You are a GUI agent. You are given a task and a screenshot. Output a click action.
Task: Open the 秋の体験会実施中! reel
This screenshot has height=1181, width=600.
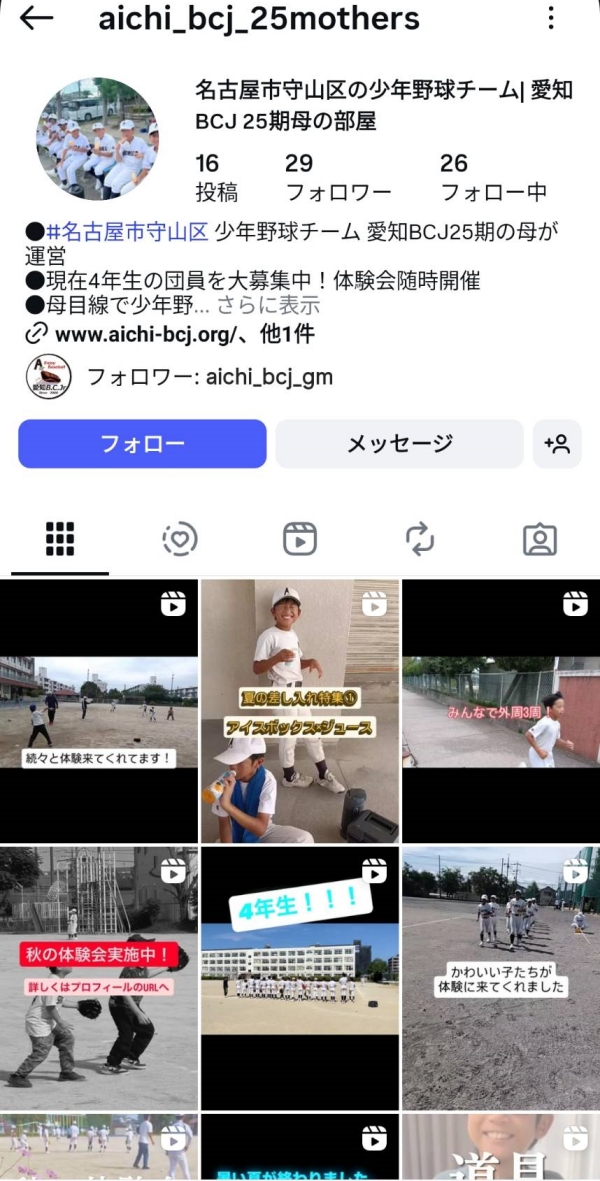(99, 977)
